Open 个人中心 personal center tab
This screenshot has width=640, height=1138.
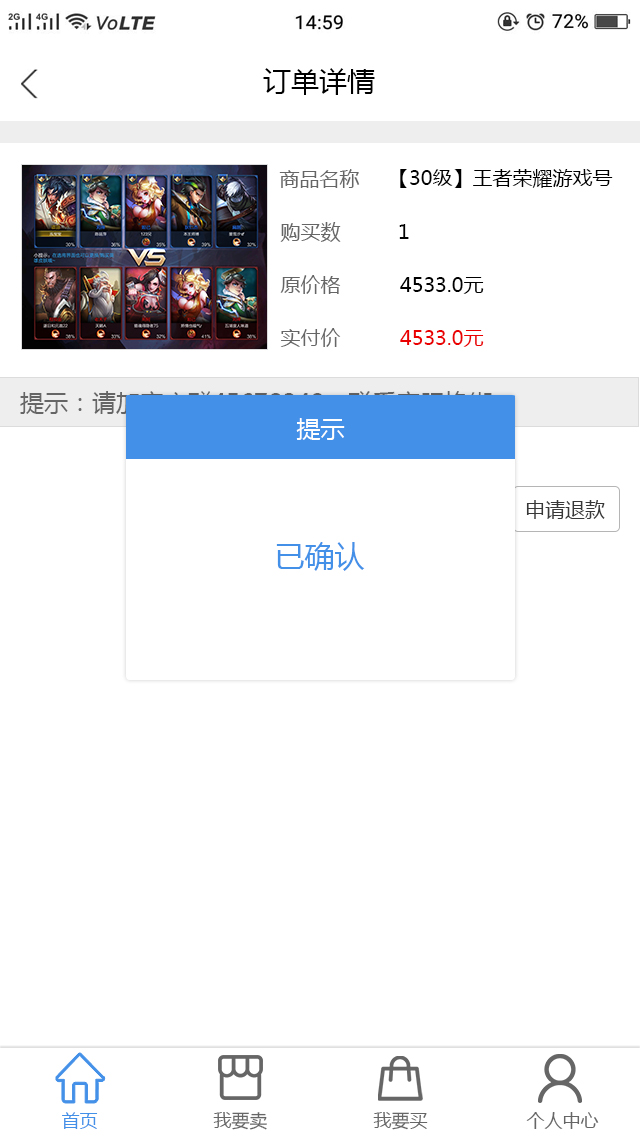pos(561,1092)
